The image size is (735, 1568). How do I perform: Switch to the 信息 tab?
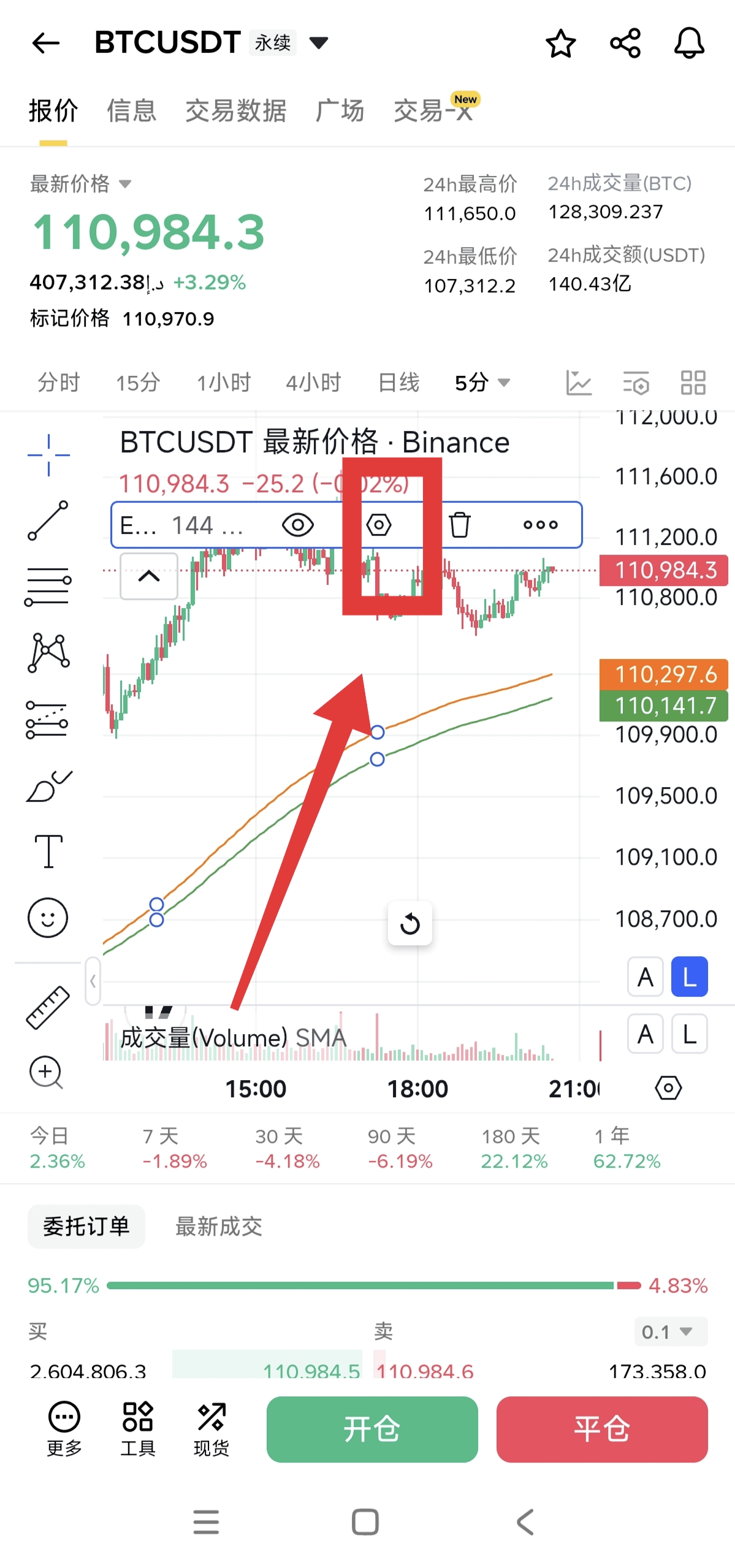131,111
